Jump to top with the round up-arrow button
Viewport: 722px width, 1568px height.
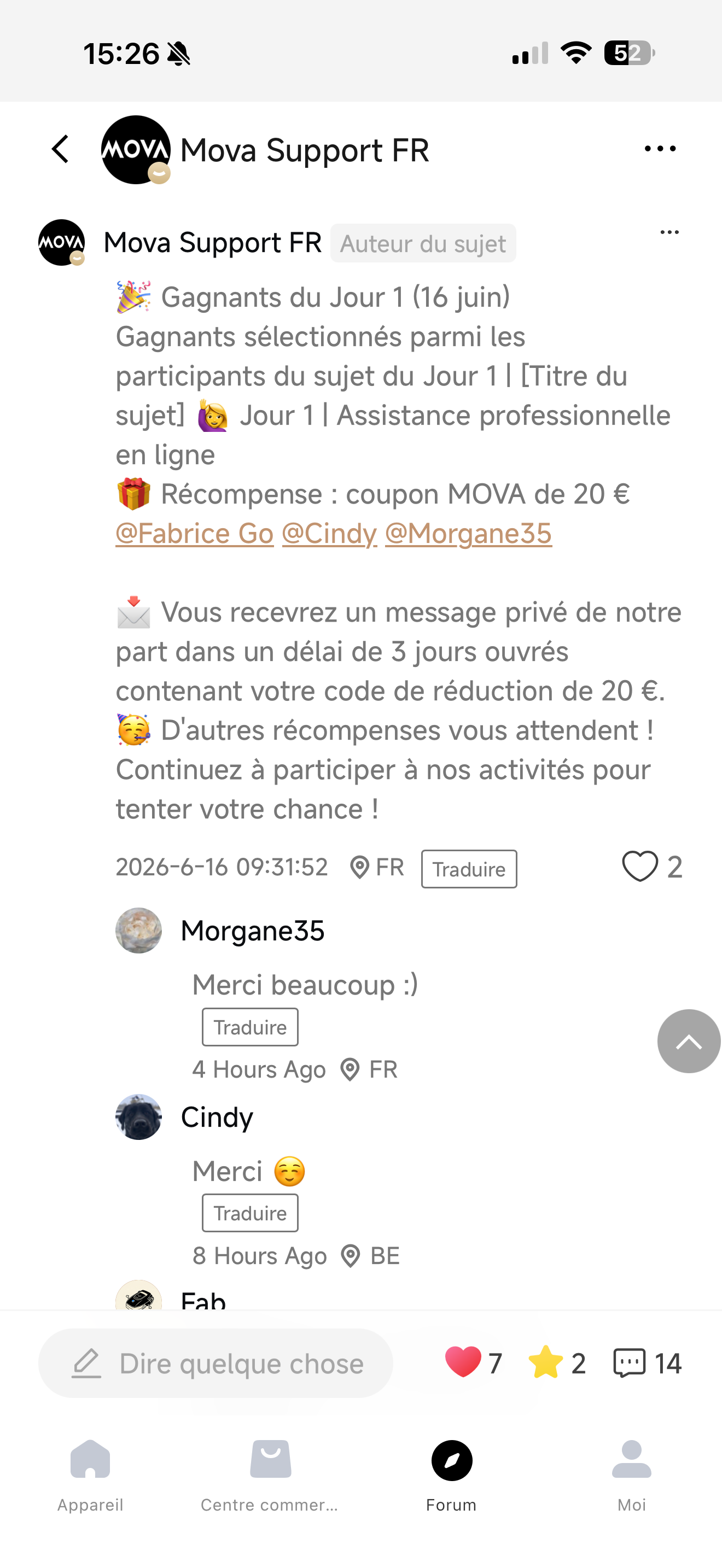(x=689, y=1042)
